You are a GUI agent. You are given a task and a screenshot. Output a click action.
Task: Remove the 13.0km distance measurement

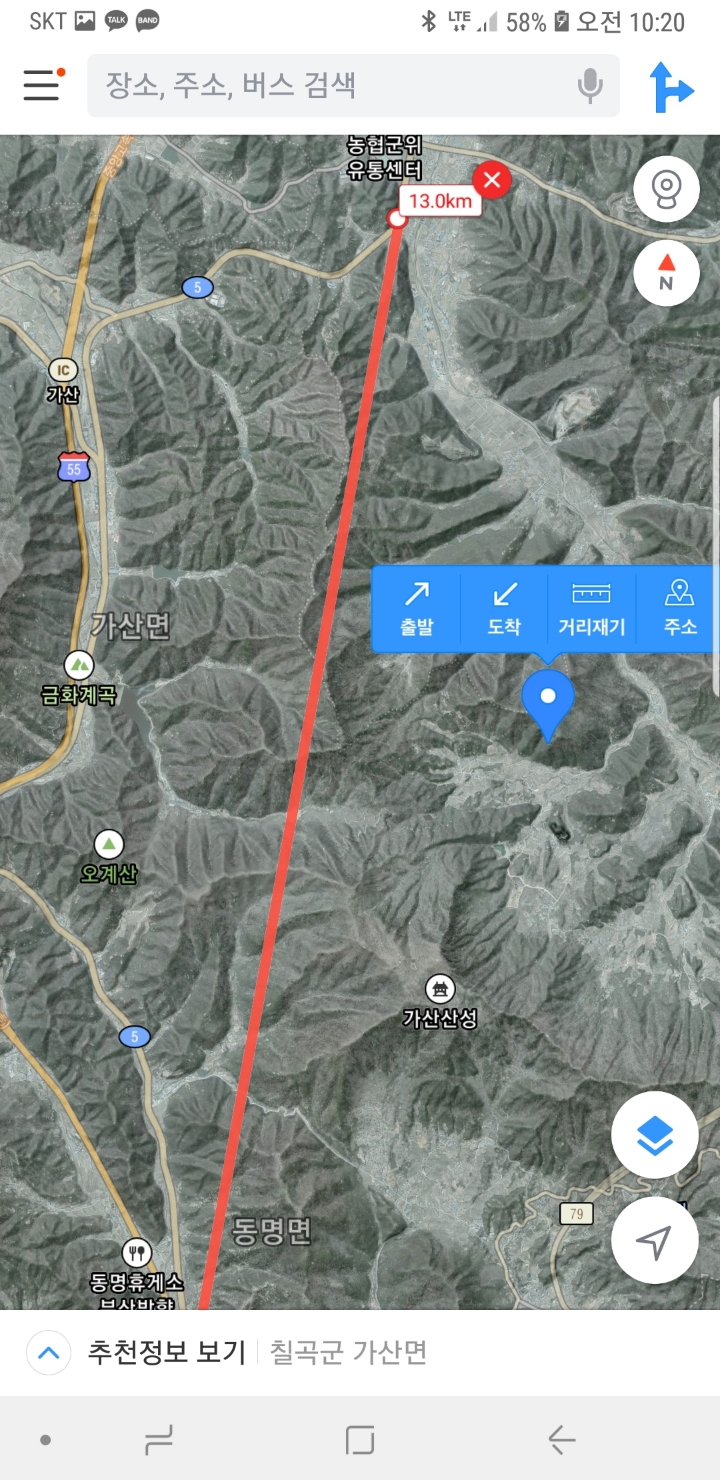491,180
